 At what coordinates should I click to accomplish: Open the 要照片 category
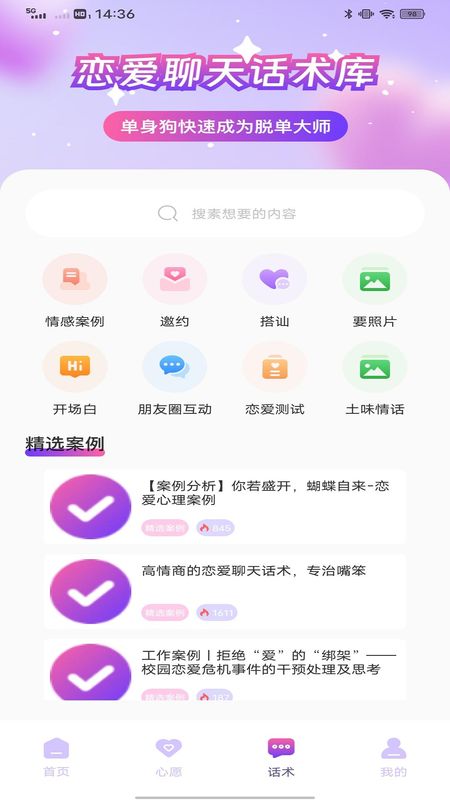374,291
